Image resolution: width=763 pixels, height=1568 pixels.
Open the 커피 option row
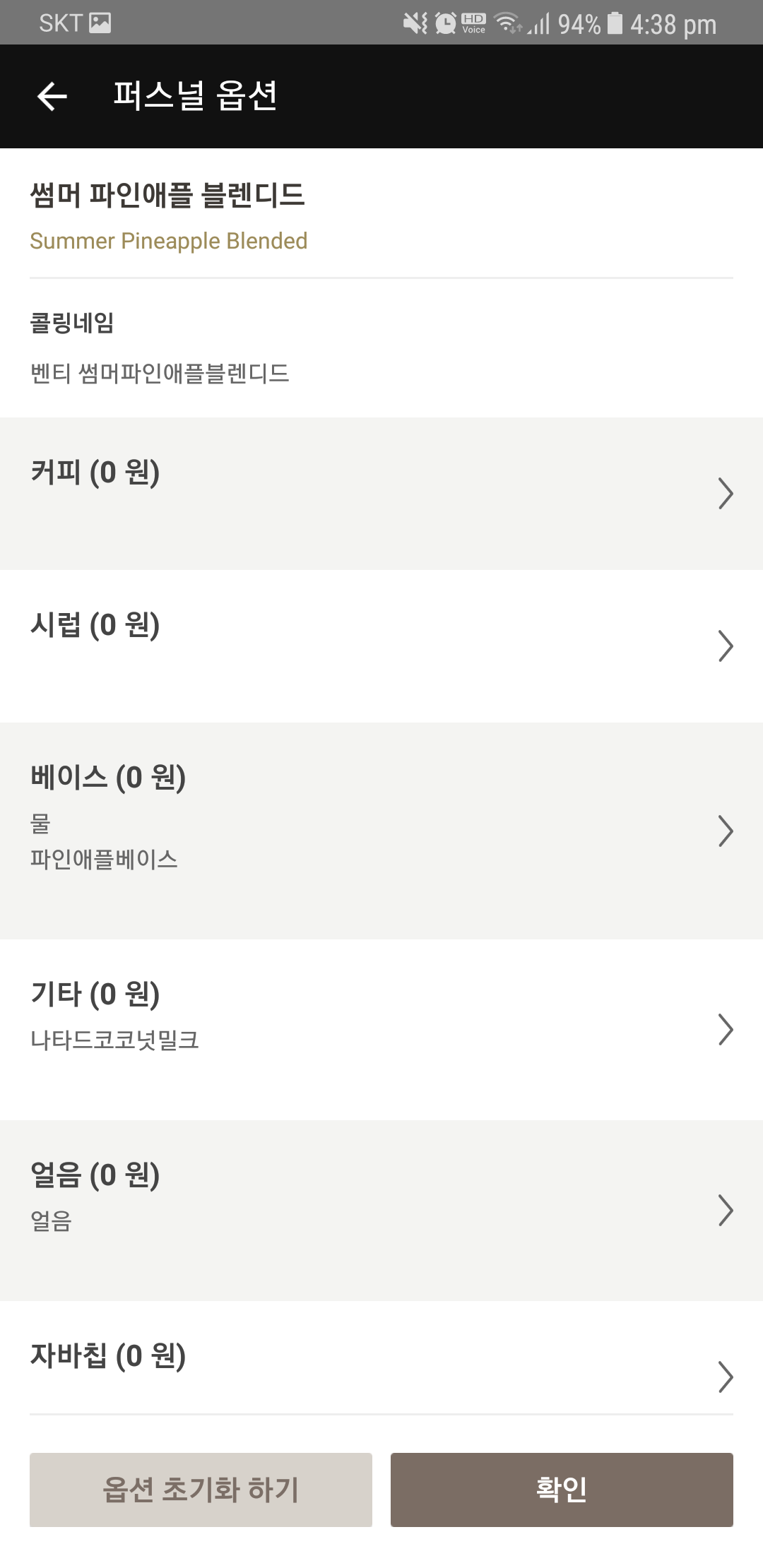click(381, 493)
